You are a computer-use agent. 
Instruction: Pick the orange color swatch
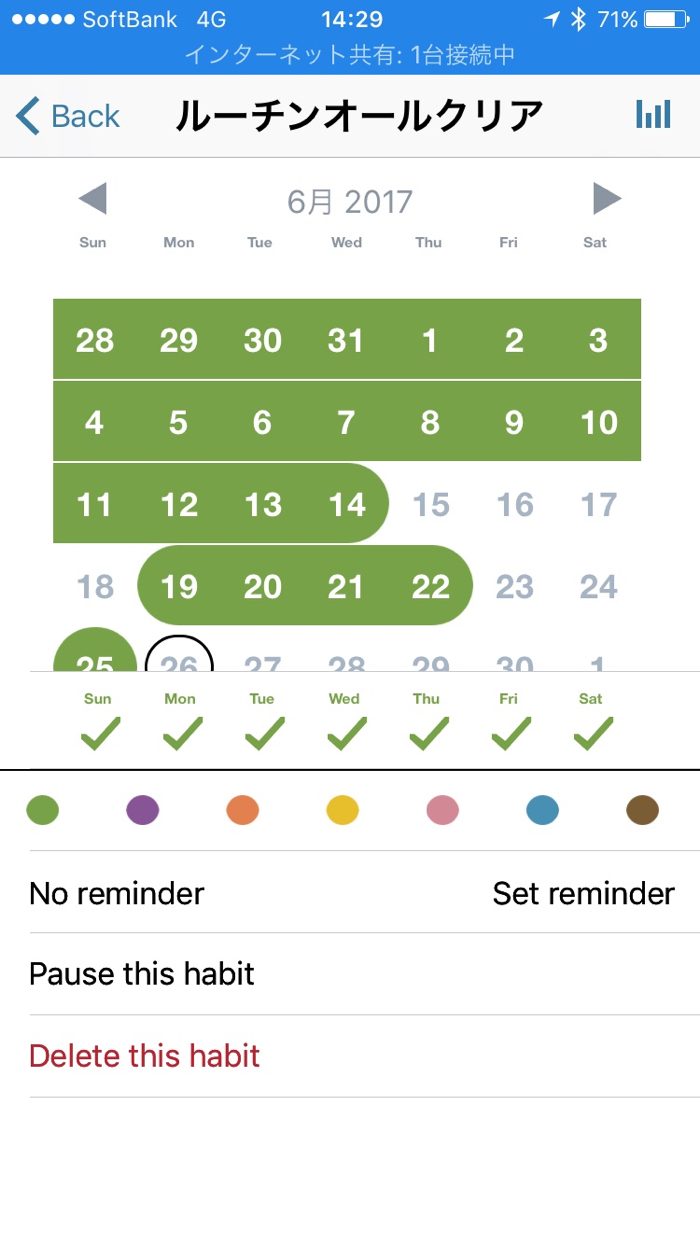(243, 810)
